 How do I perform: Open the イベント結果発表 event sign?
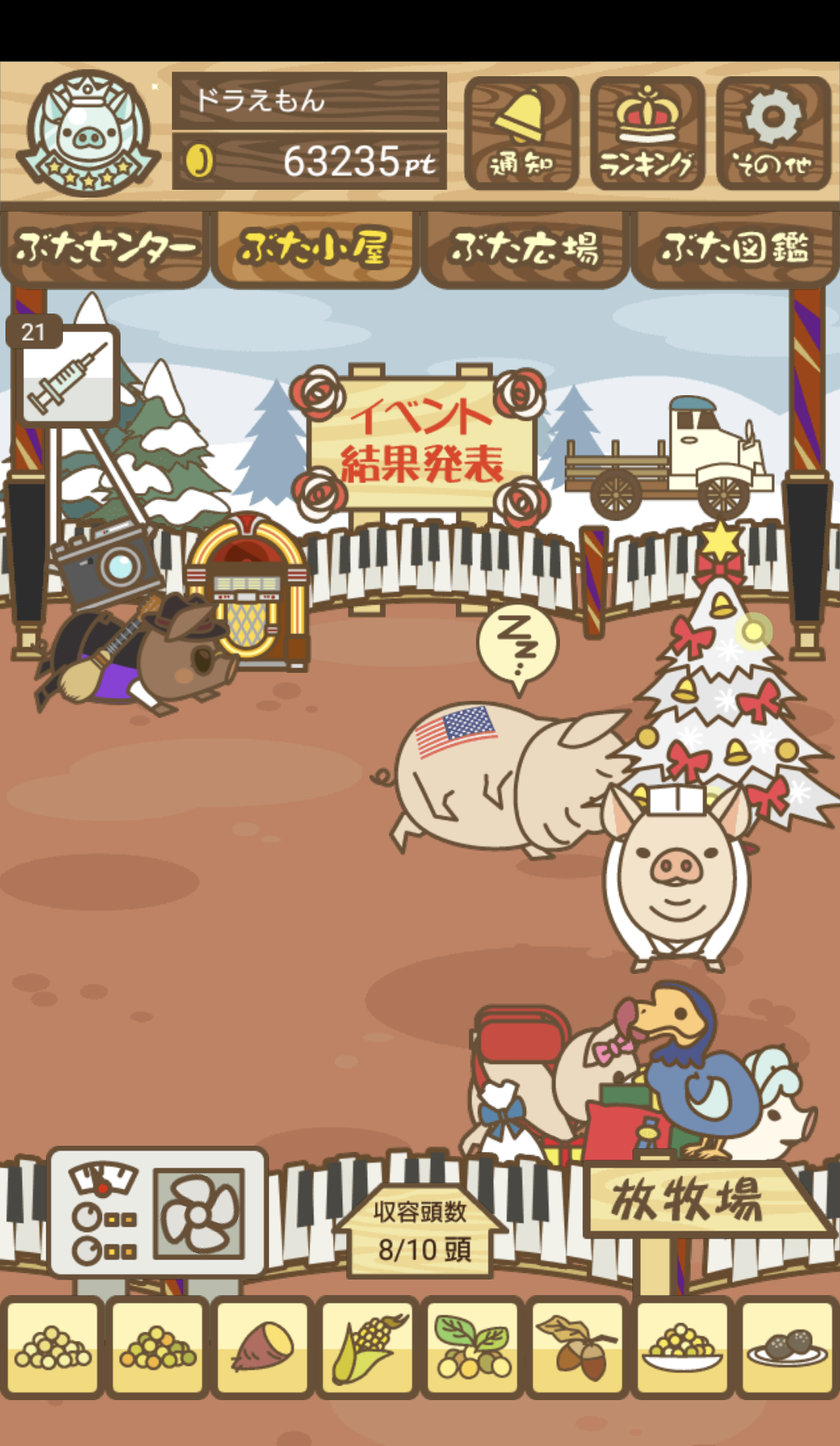(x=421, y=443)
